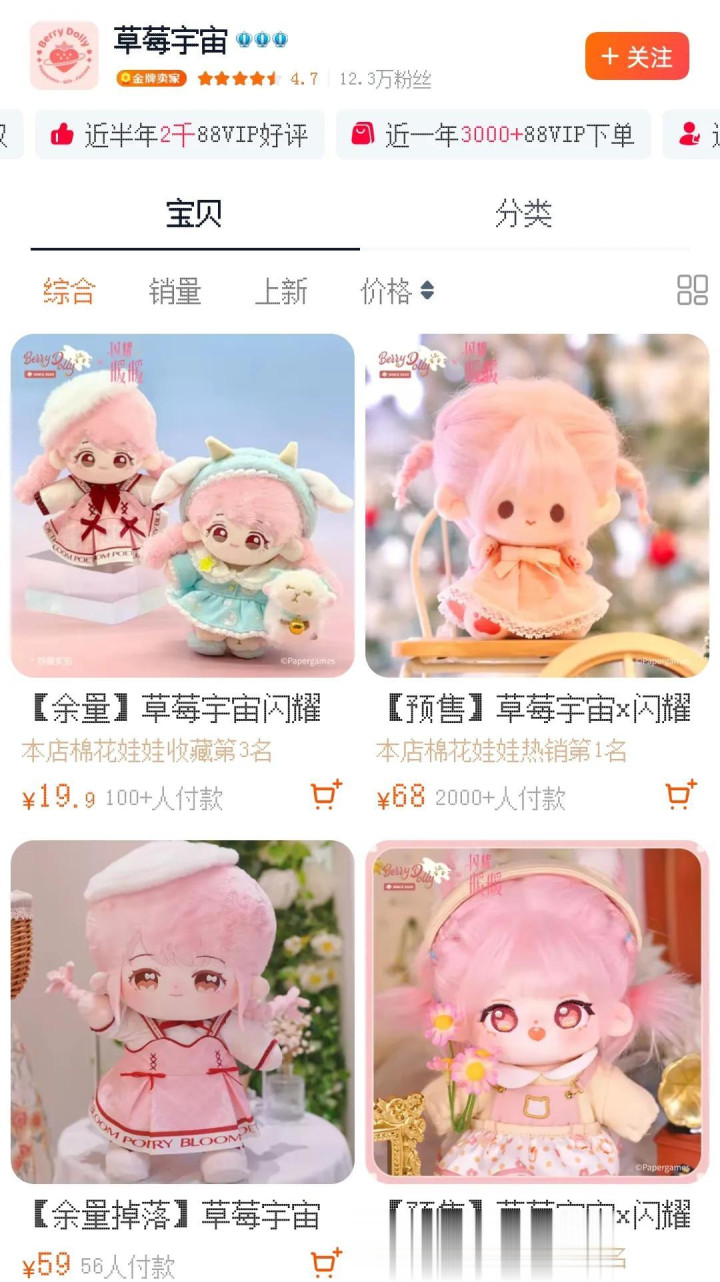Tap the 近半年2千88VIP好评 chip
This screenshot has height=1282, width=720.
tap(180, 135)
